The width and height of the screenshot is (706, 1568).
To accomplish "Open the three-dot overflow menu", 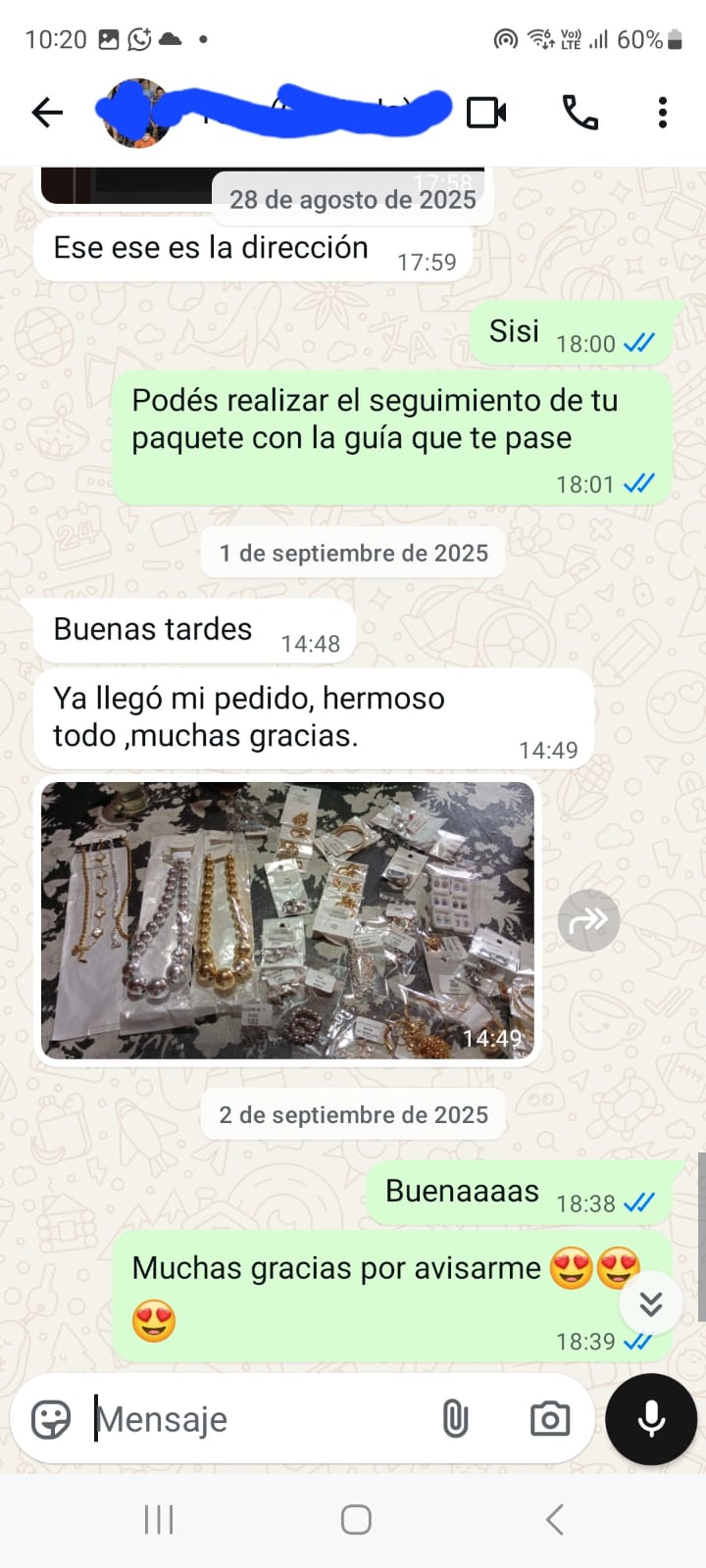I will pos(663,113).
